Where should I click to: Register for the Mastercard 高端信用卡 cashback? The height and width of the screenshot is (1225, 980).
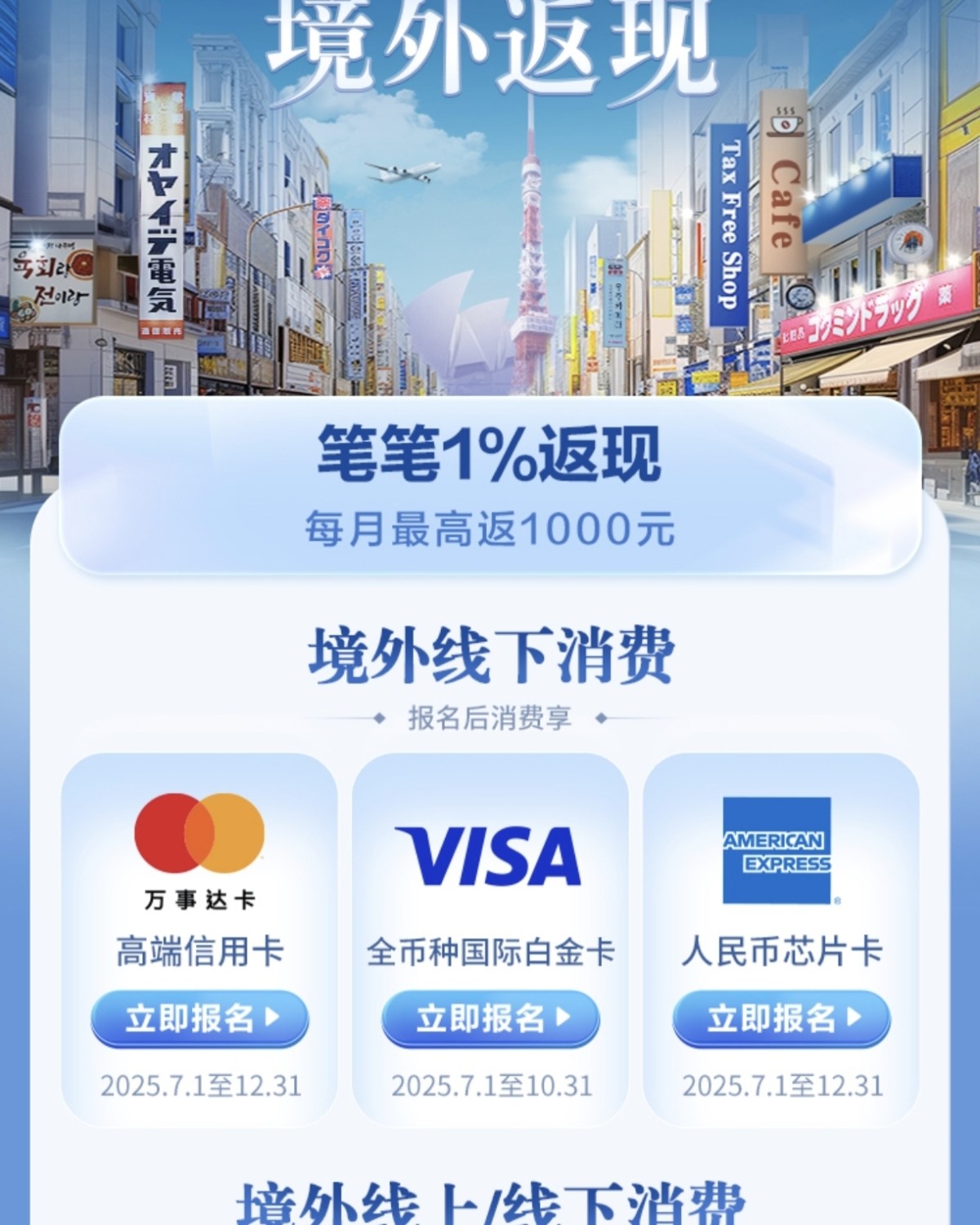[x=199, y=1018]
